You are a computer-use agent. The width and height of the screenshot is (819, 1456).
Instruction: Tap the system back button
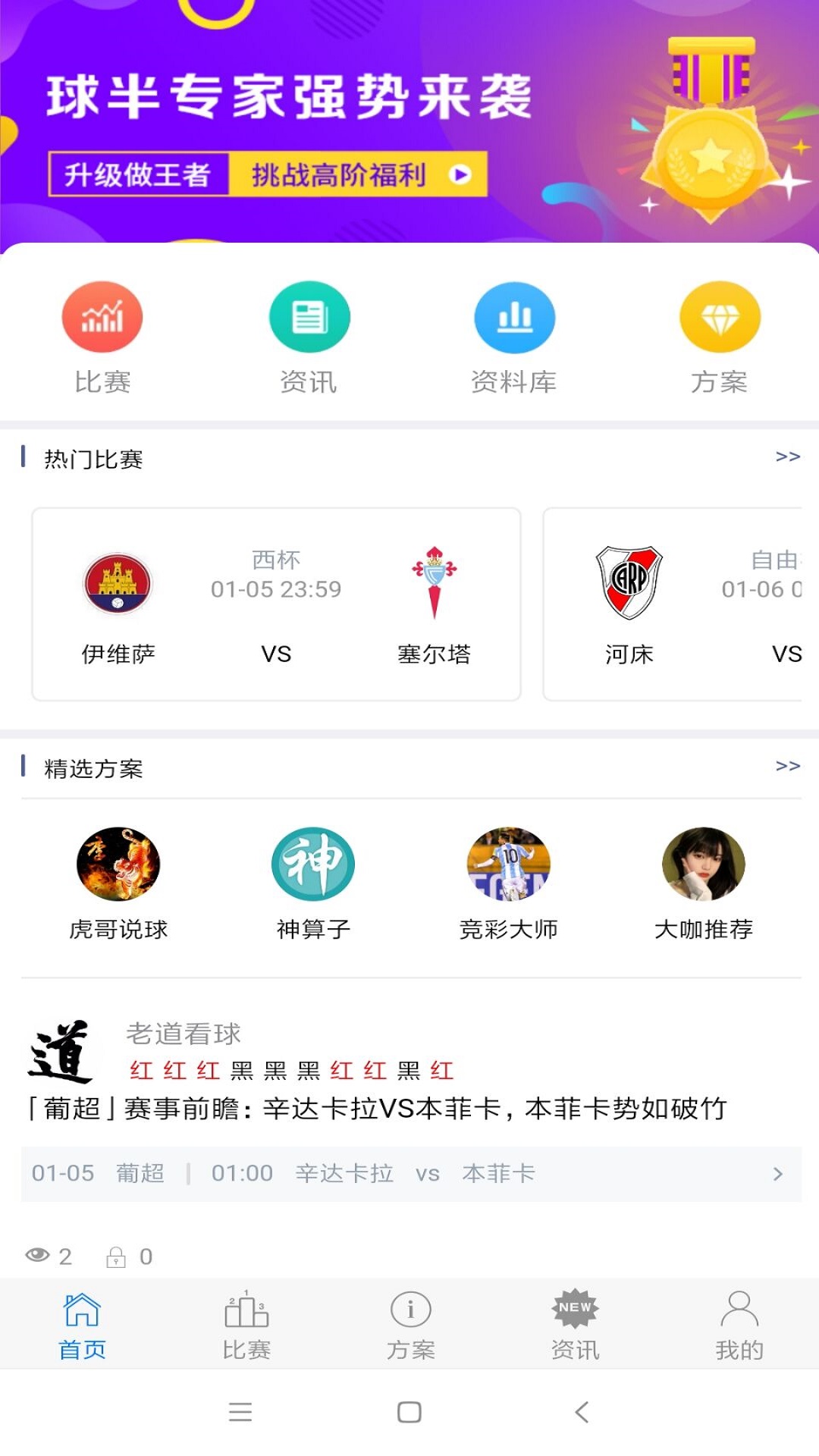(x=582, y=1412)
